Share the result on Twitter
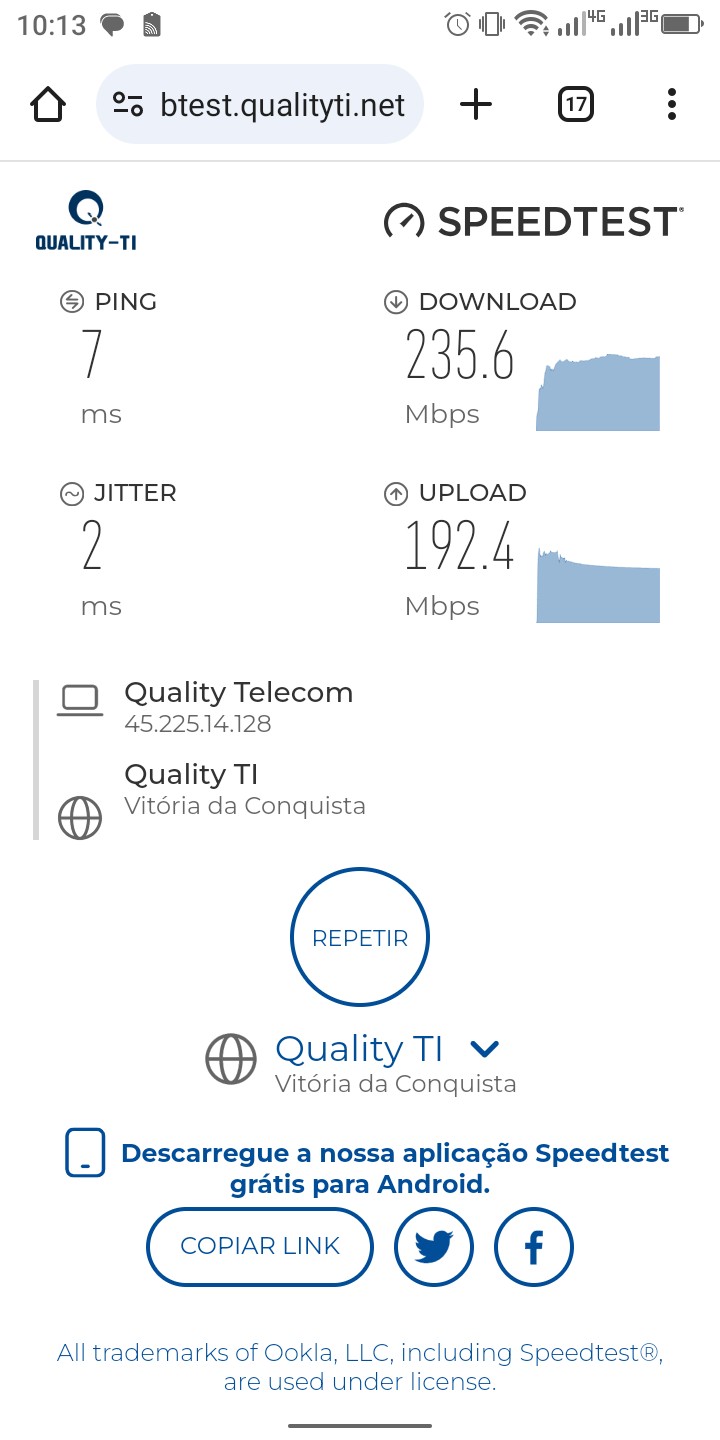The width and height of the screenshot is (720, 1440). (434, 1246)
